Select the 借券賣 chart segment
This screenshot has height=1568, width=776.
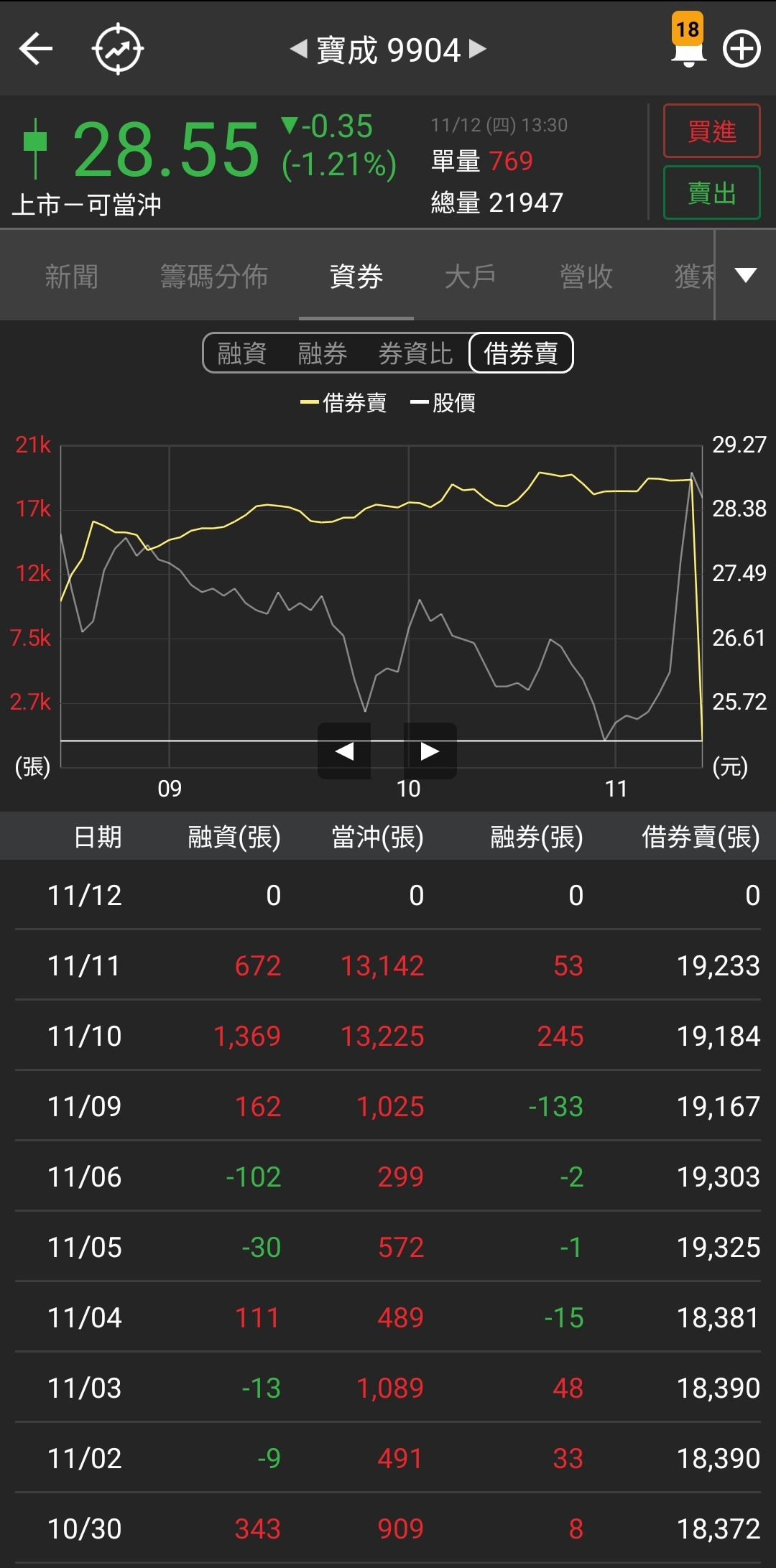(x=521, y=353)
